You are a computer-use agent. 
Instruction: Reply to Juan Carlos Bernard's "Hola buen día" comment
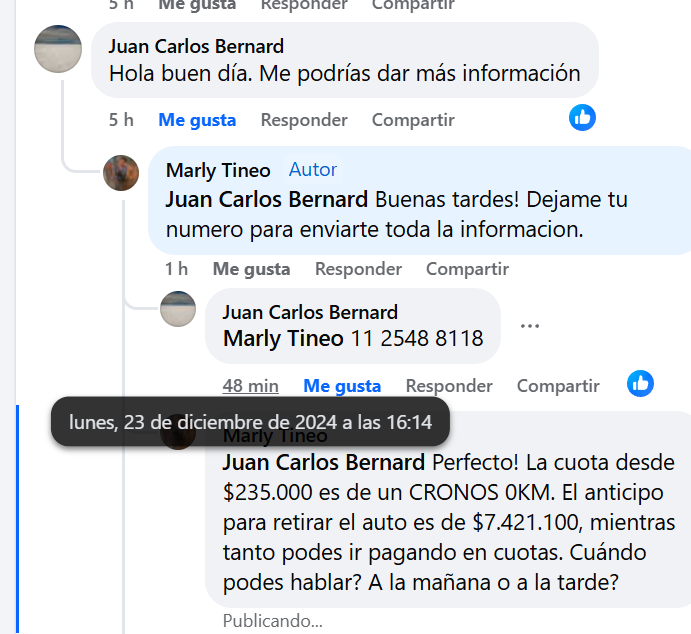click(304, 120)
